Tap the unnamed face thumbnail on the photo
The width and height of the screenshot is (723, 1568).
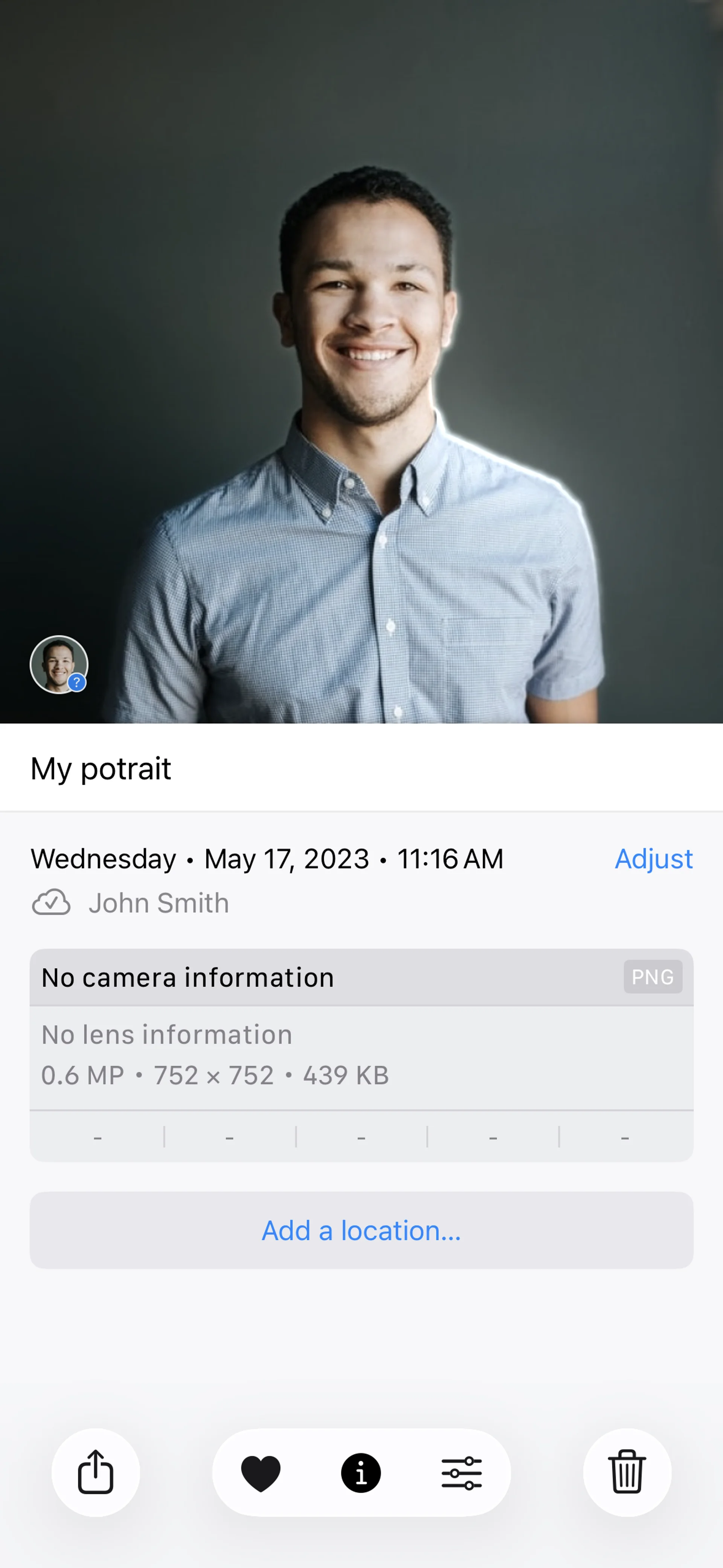click(x=59, y=664)
